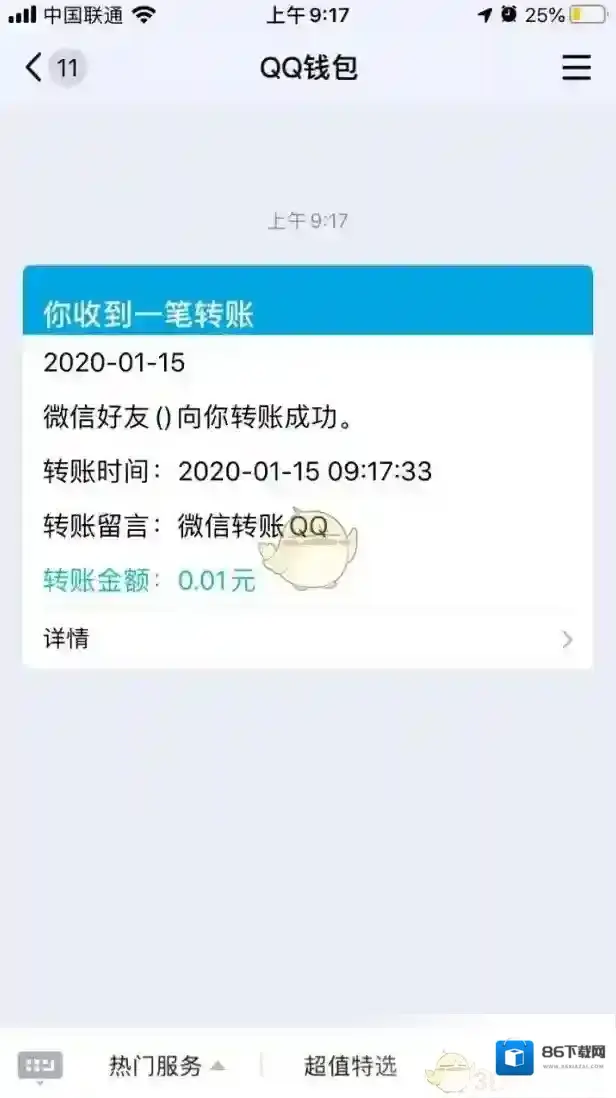Expand the 热门服务 menu
Image resolution: width=616 pixels, height=1098 pixels.
coord(166,1065)
